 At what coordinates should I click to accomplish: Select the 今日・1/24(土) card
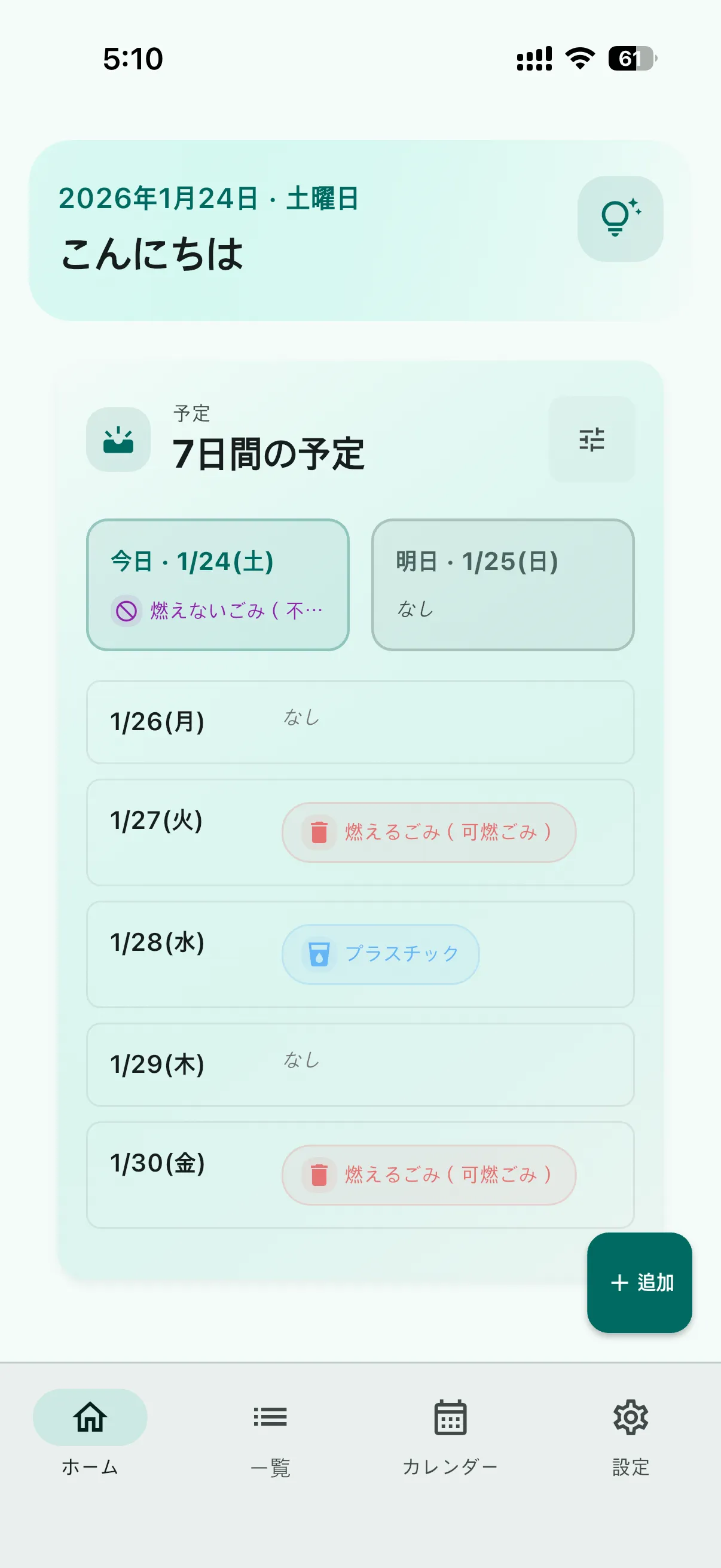click(218, 584)
